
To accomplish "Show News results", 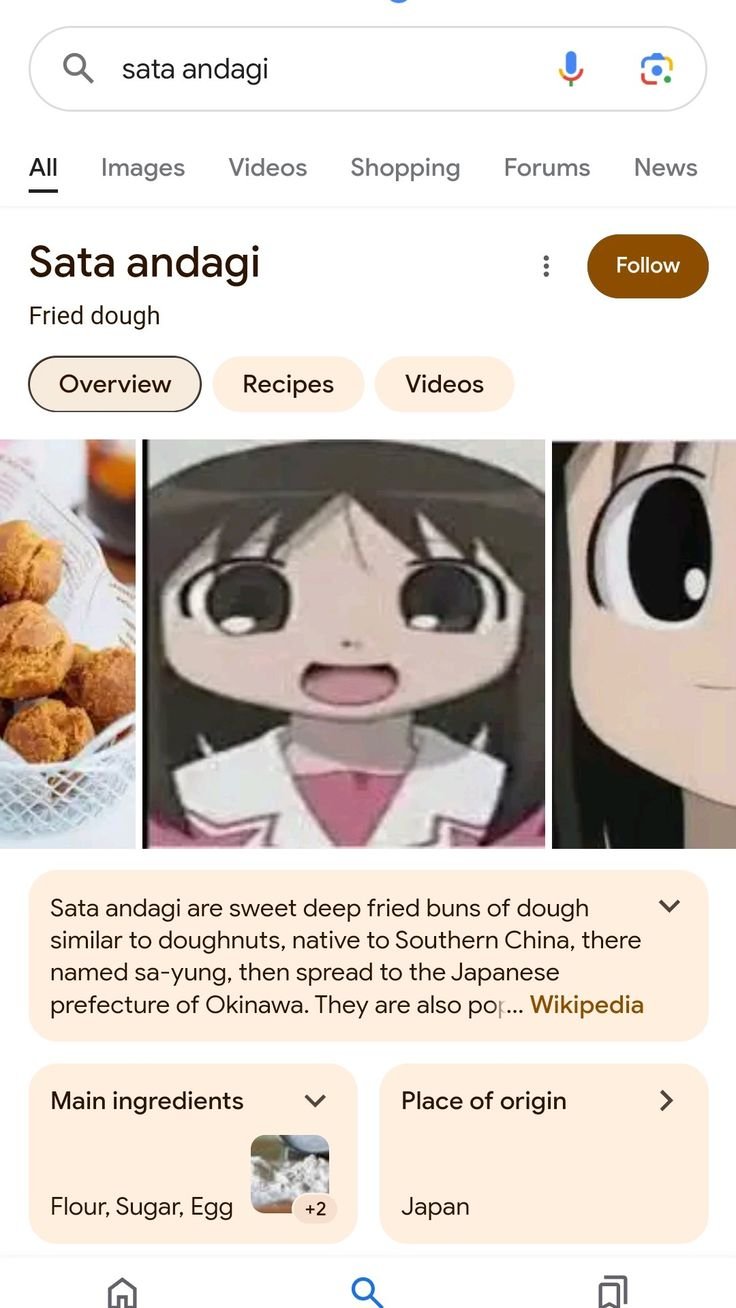I will pyautogui.click(x=665, y=168).
